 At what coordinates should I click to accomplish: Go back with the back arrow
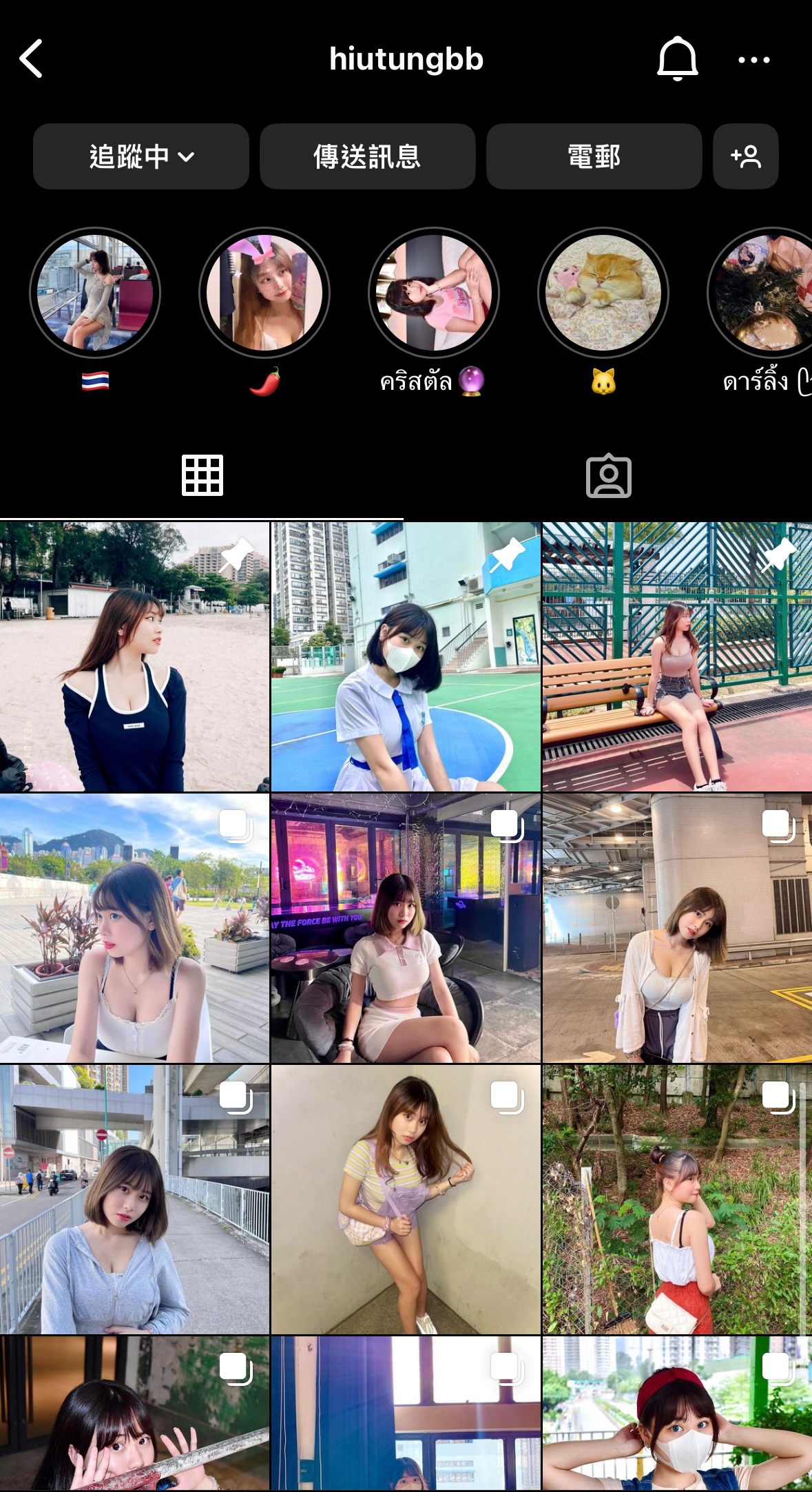[x=32, y=59]
